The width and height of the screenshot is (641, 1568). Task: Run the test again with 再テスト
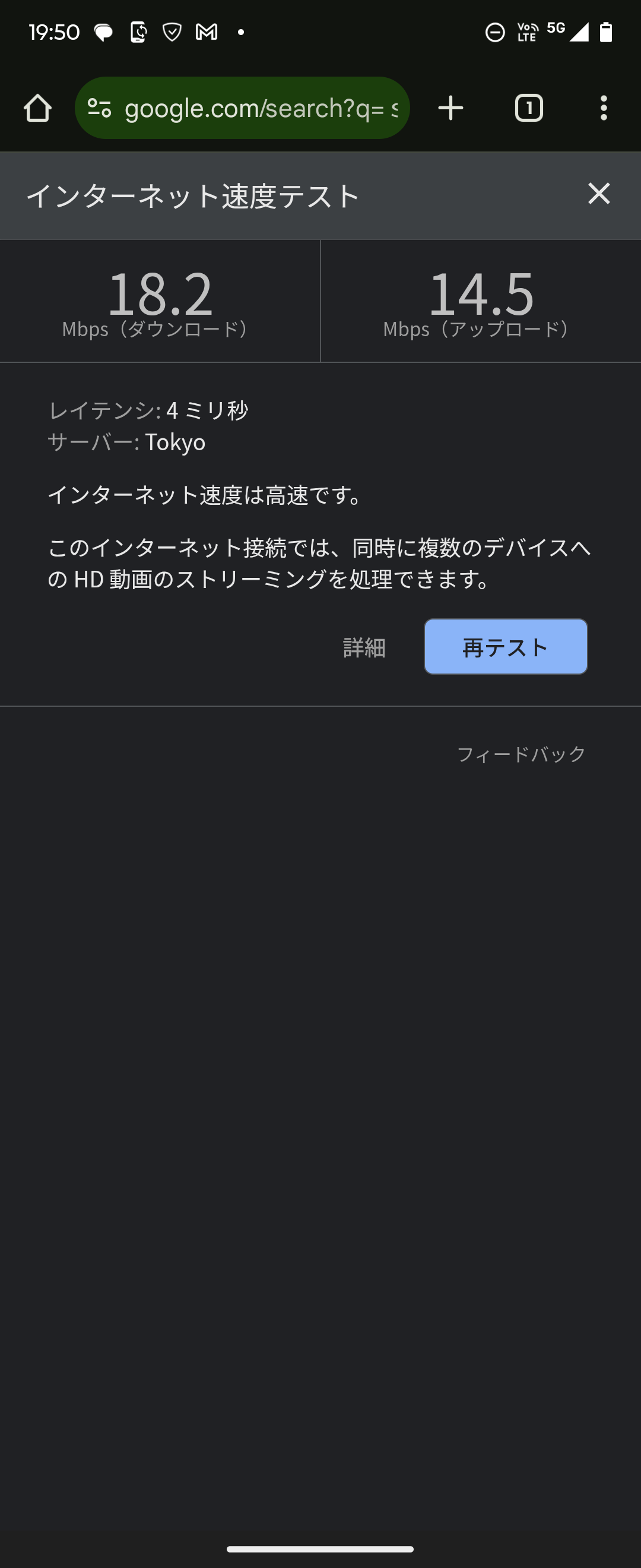[505, 646]
